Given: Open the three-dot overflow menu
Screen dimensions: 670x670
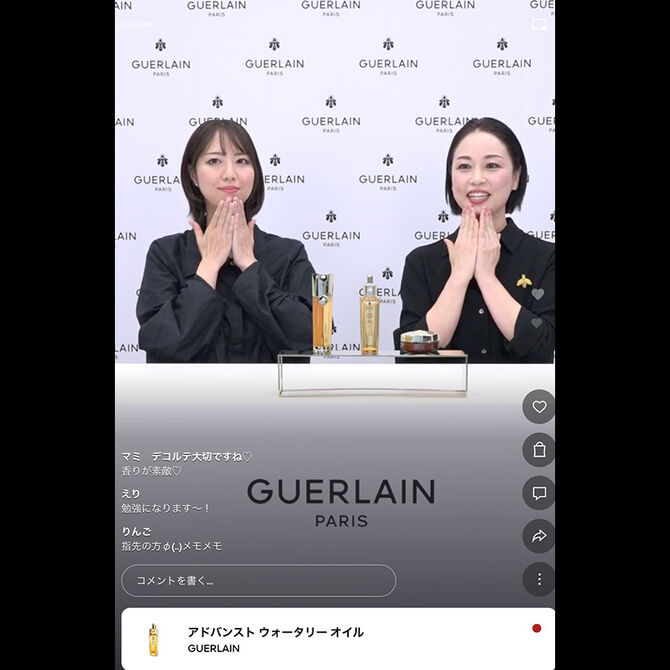Looking at the screenshot, I should click(x=539, y=579).
